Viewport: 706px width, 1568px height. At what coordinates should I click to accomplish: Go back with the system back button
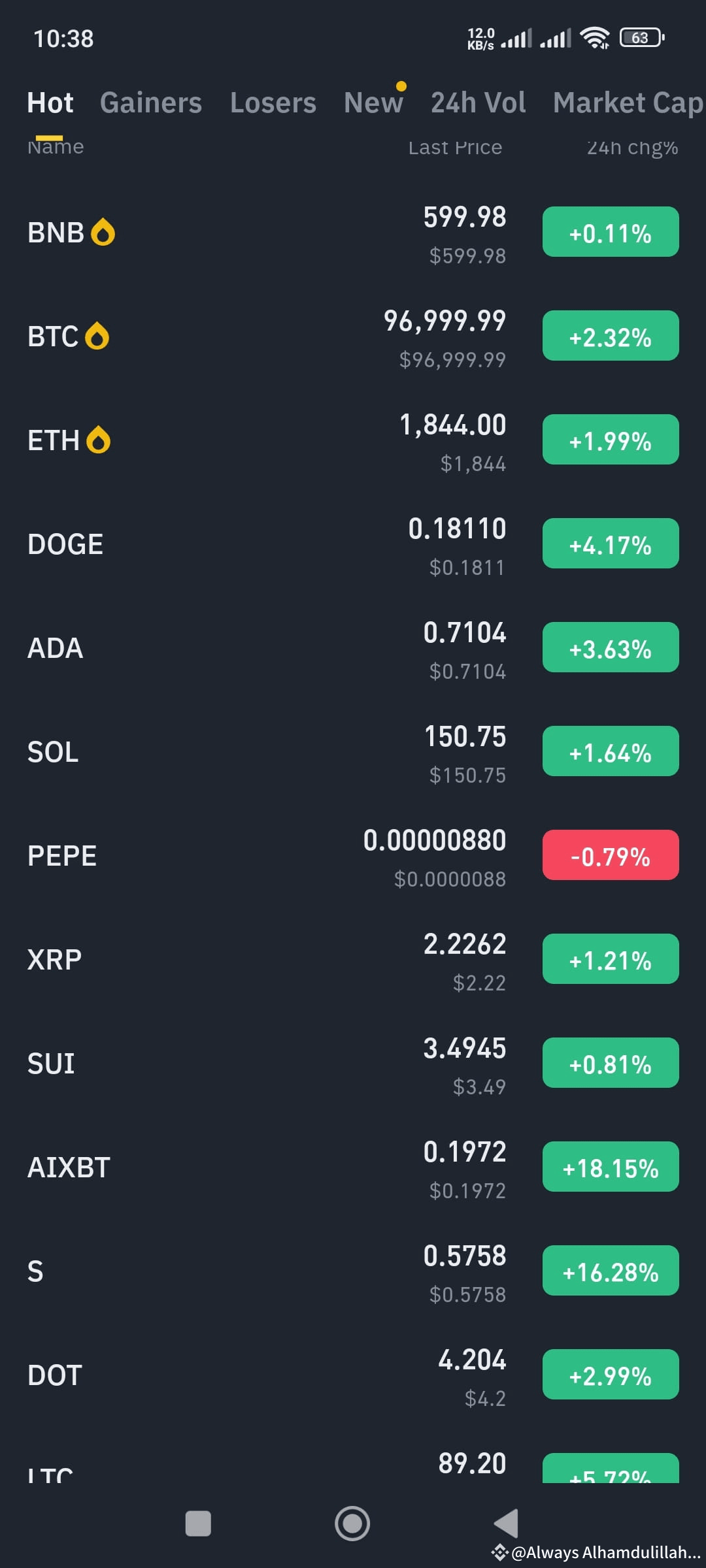click(x=507, y=1524)
